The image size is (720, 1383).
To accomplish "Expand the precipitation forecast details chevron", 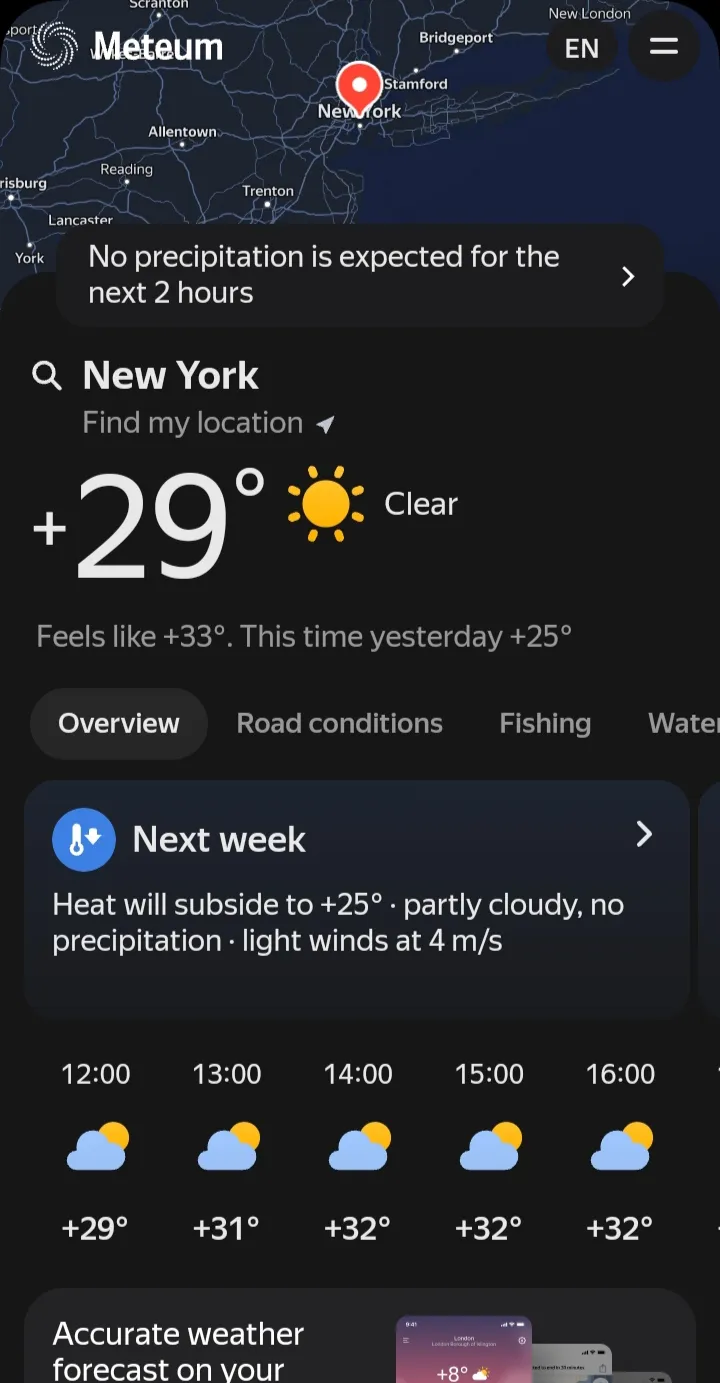I will point(627,276).
